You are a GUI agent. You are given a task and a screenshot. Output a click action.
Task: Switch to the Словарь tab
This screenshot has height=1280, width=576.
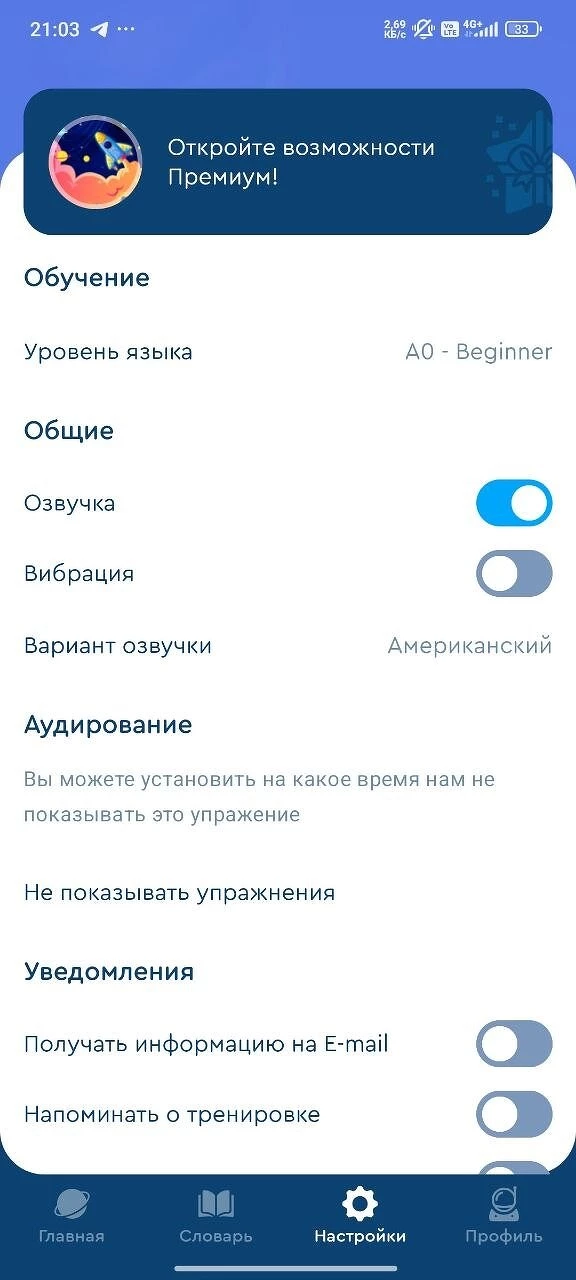point(216,1216)
